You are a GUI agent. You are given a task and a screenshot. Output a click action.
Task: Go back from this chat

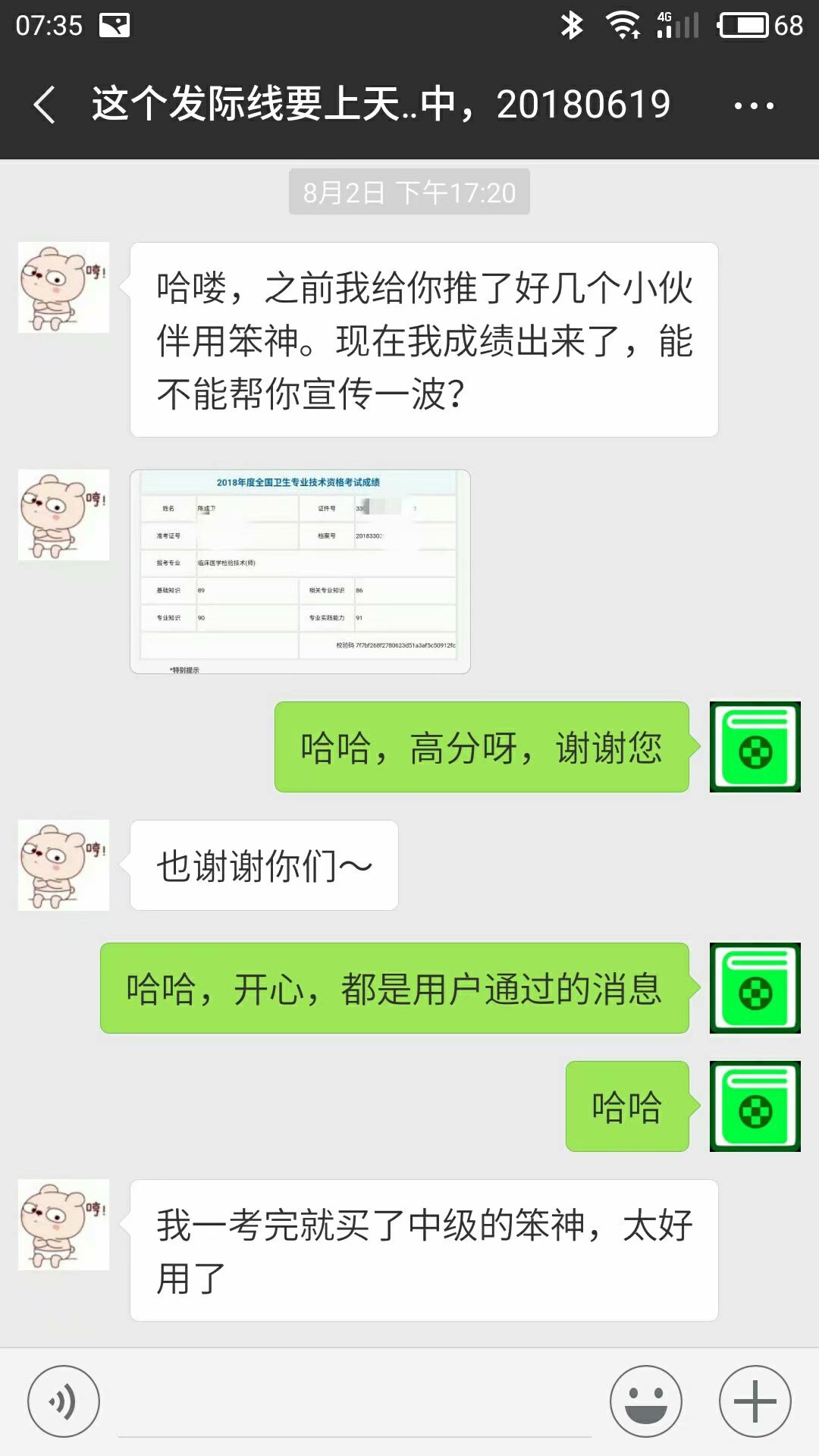tap(45, 105)
